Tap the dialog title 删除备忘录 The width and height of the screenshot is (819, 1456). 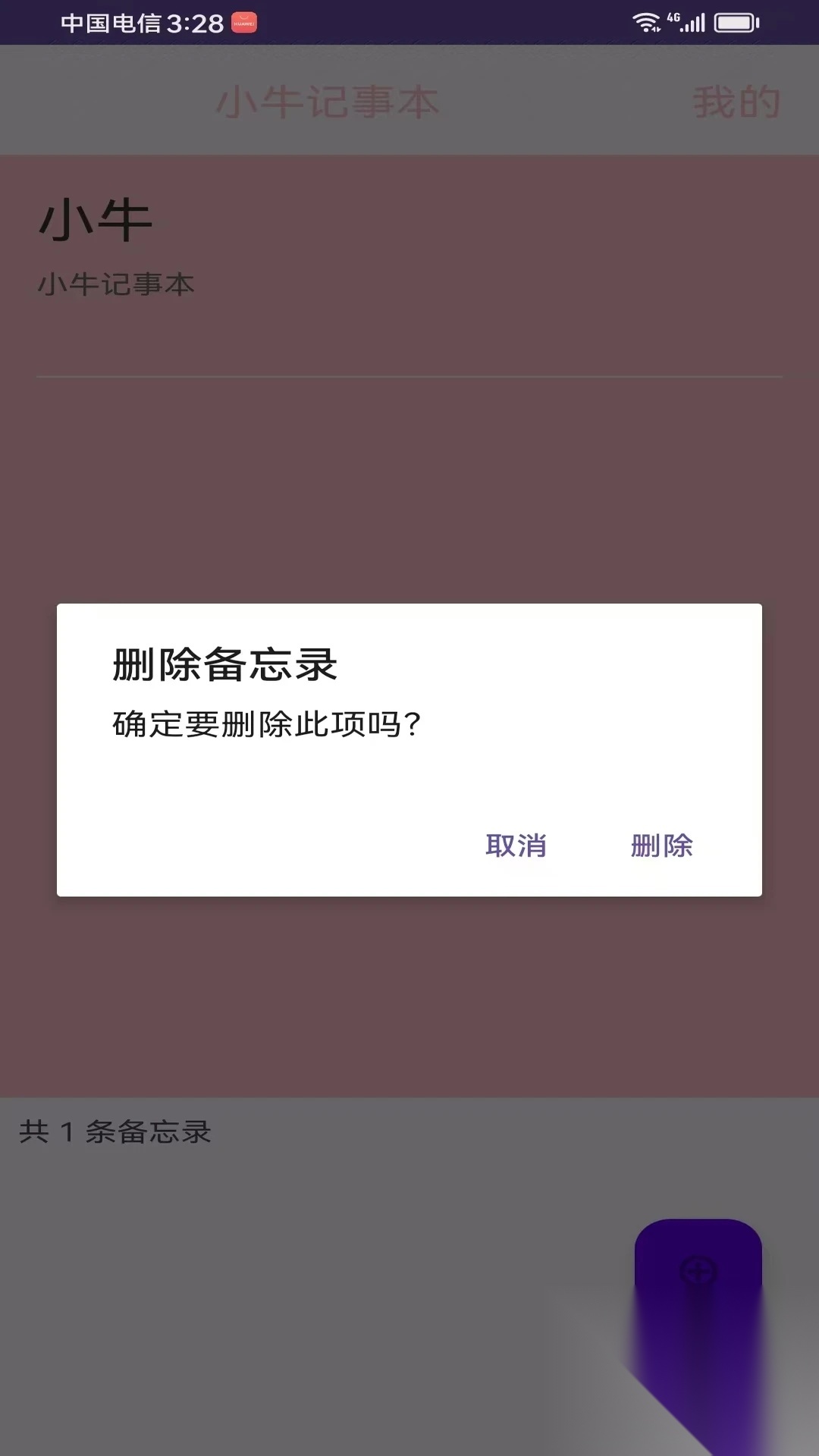[225, 663]
